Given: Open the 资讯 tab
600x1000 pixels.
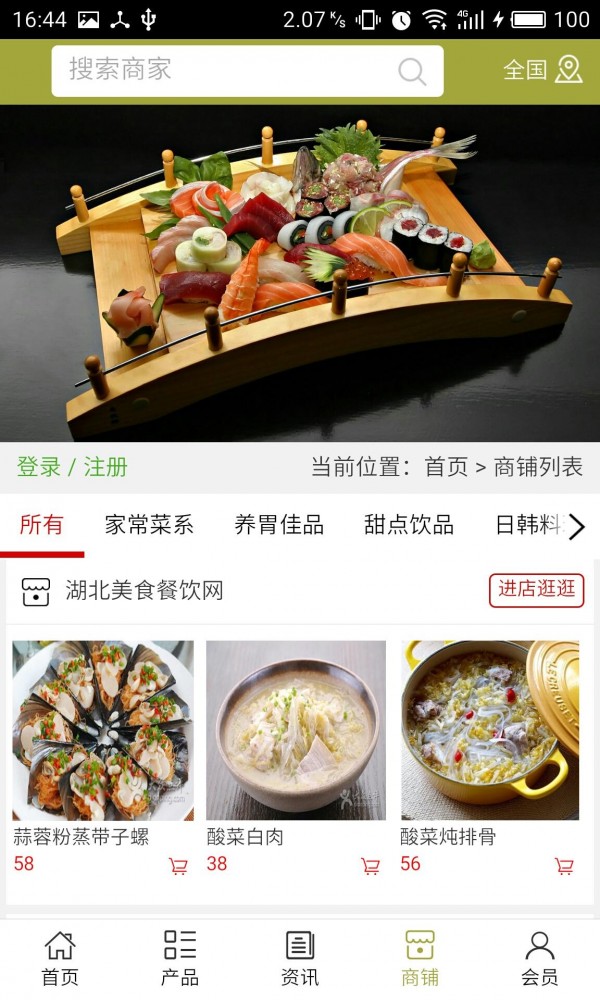Looking at the screenshot, I should click(x=300, y=959).
